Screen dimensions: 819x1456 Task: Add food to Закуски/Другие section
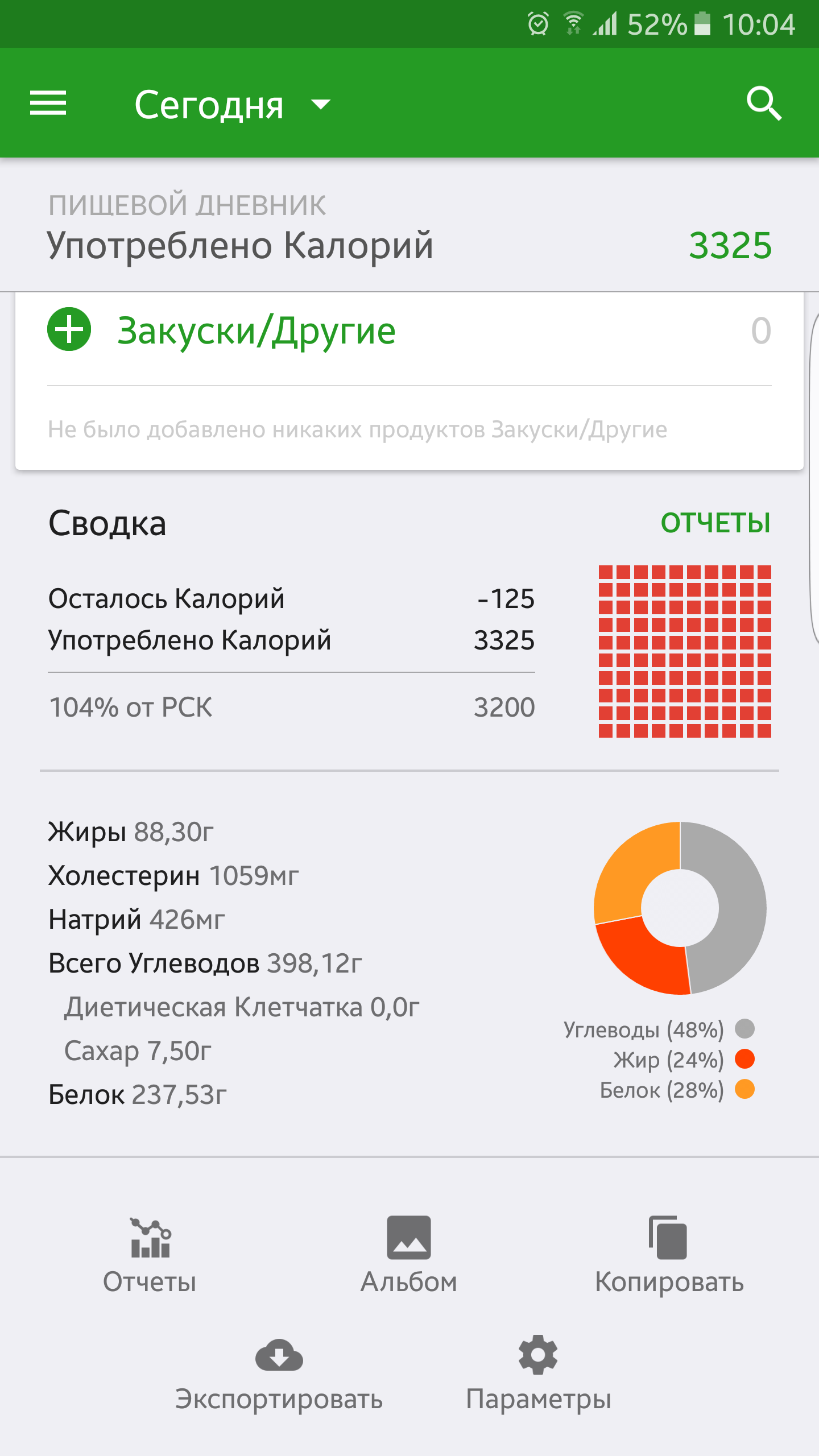point(69,330)
